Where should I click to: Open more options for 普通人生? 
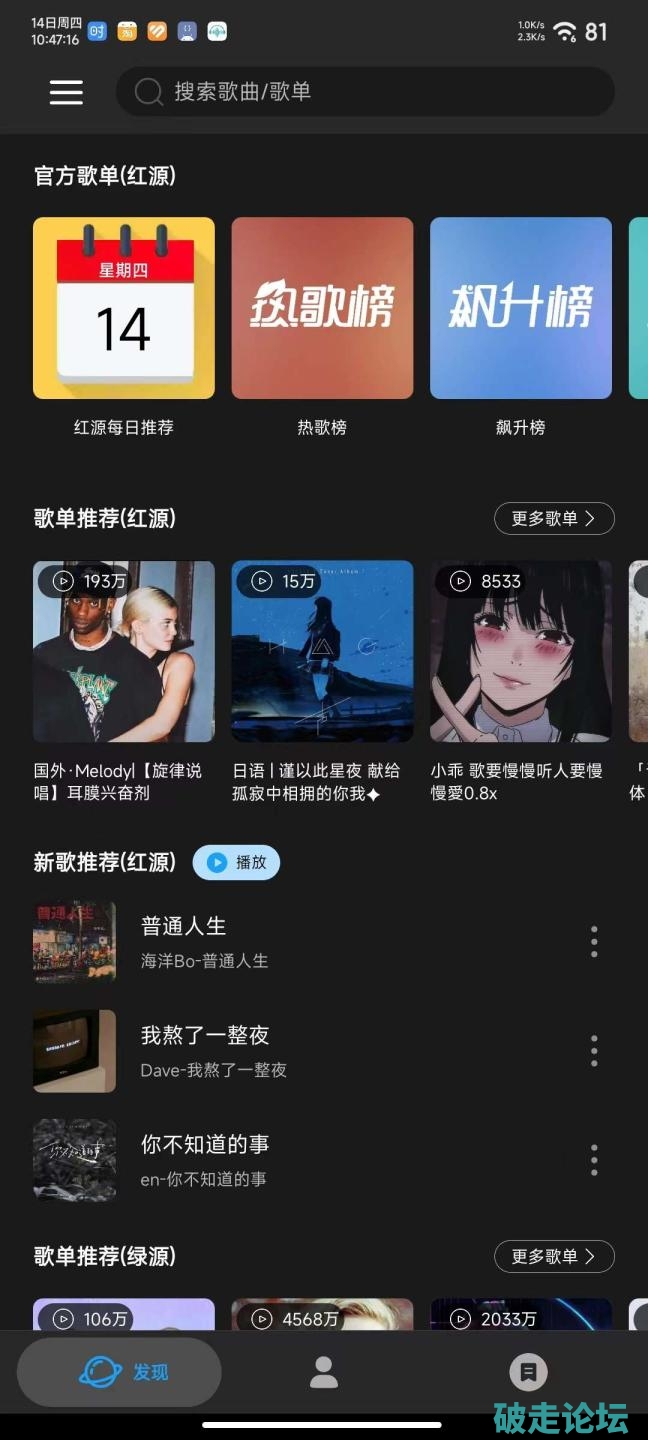click(594, 942)
